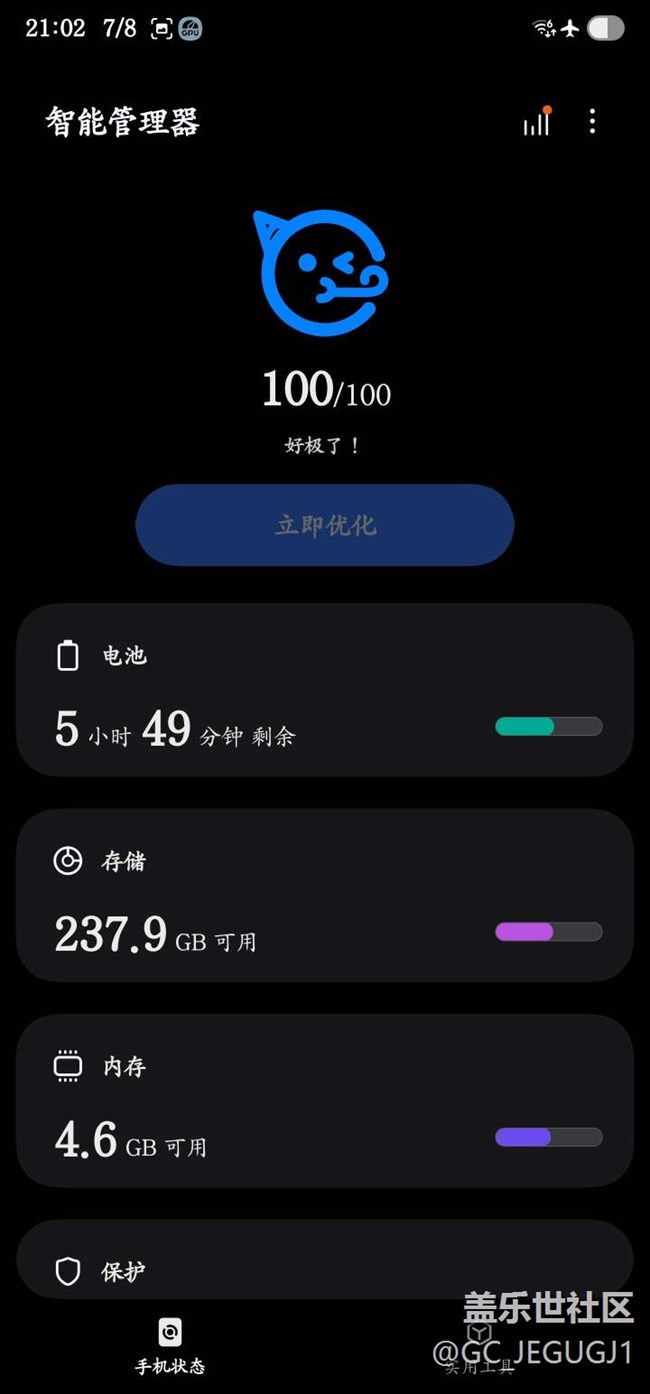
Task: Switch to the 手机状态 tab
Action: pos(170,1345)
